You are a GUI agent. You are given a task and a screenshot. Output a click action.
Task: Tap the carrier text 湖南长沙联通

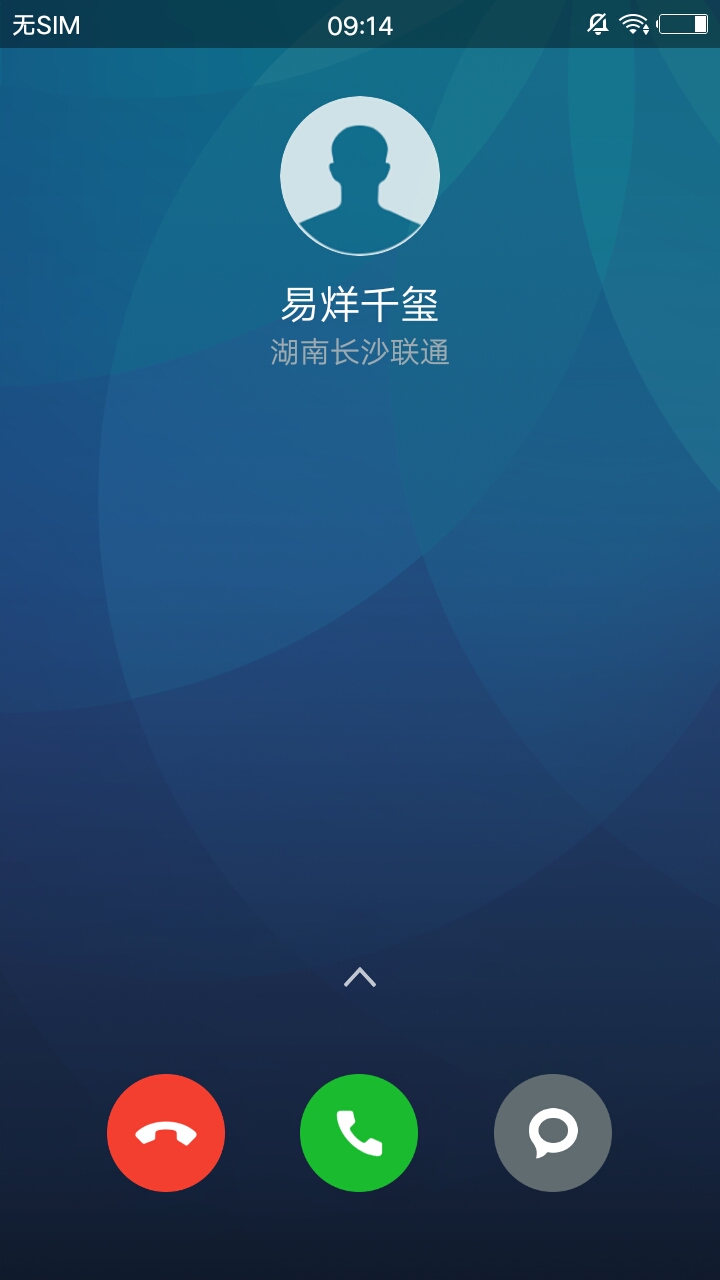tap(359, 352)
